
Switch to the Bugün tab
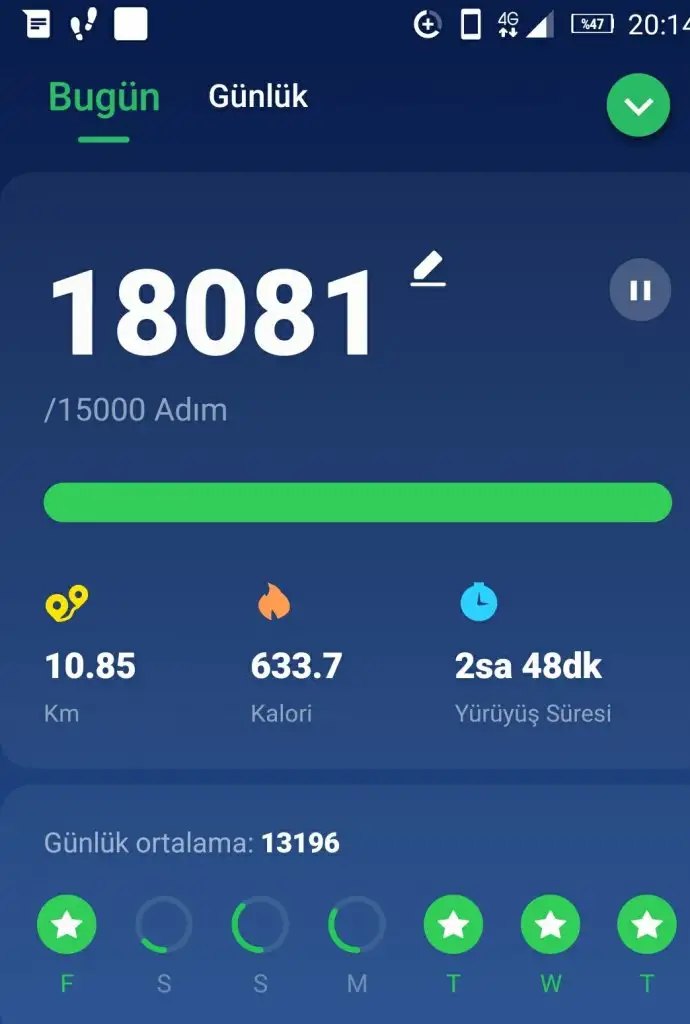(x=104, y=98)
